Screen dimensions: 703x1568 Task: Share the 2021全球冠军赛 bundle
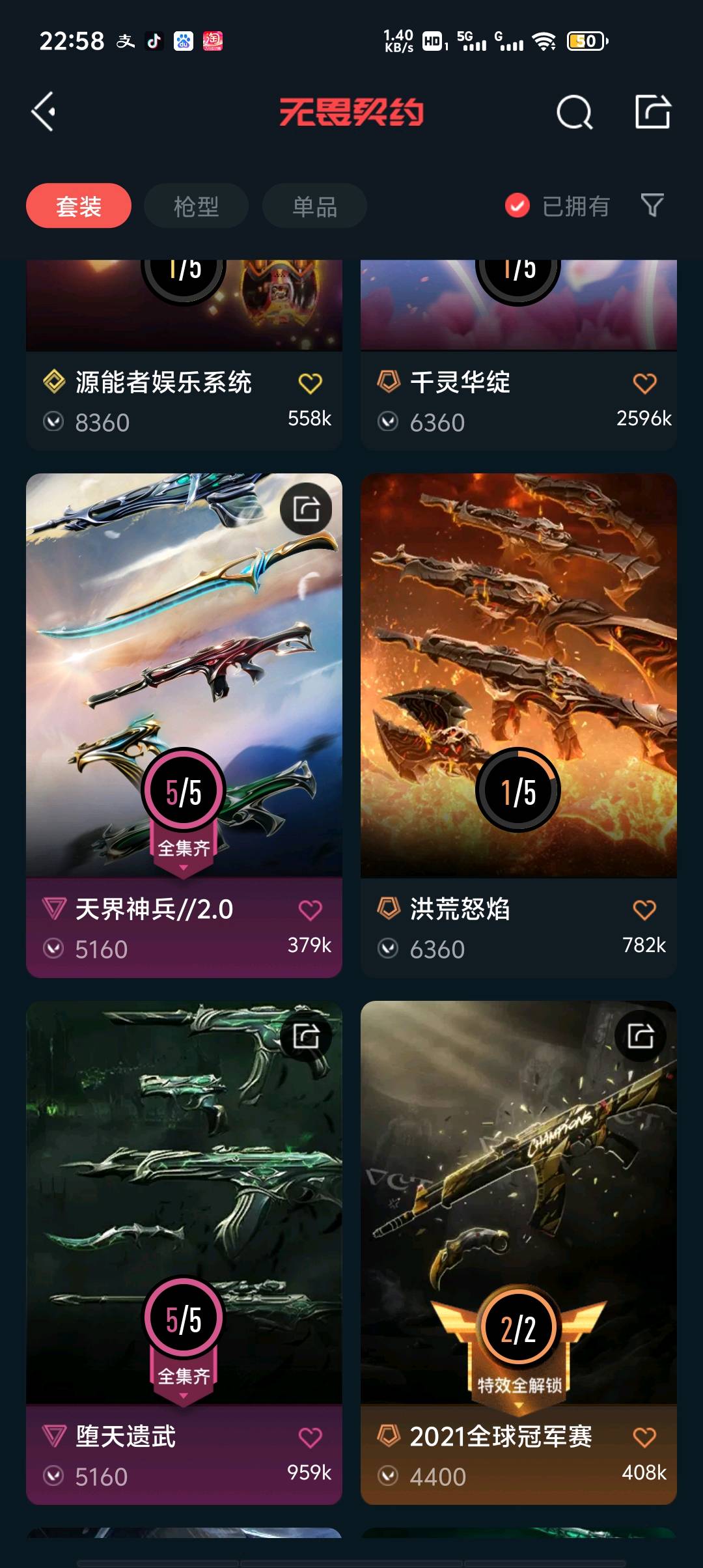point(641,1037)
